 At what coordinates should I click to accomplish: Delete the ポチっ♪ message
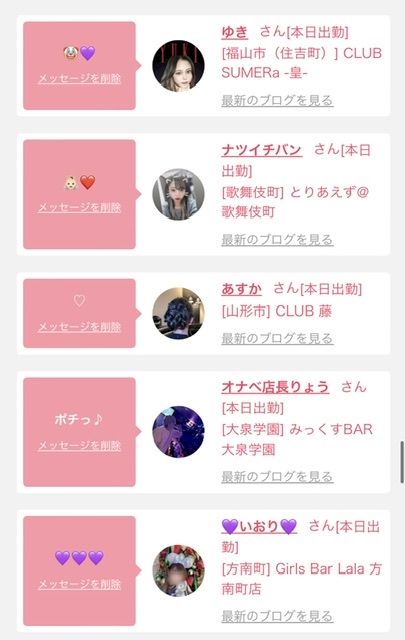click(x=80, y=445)
